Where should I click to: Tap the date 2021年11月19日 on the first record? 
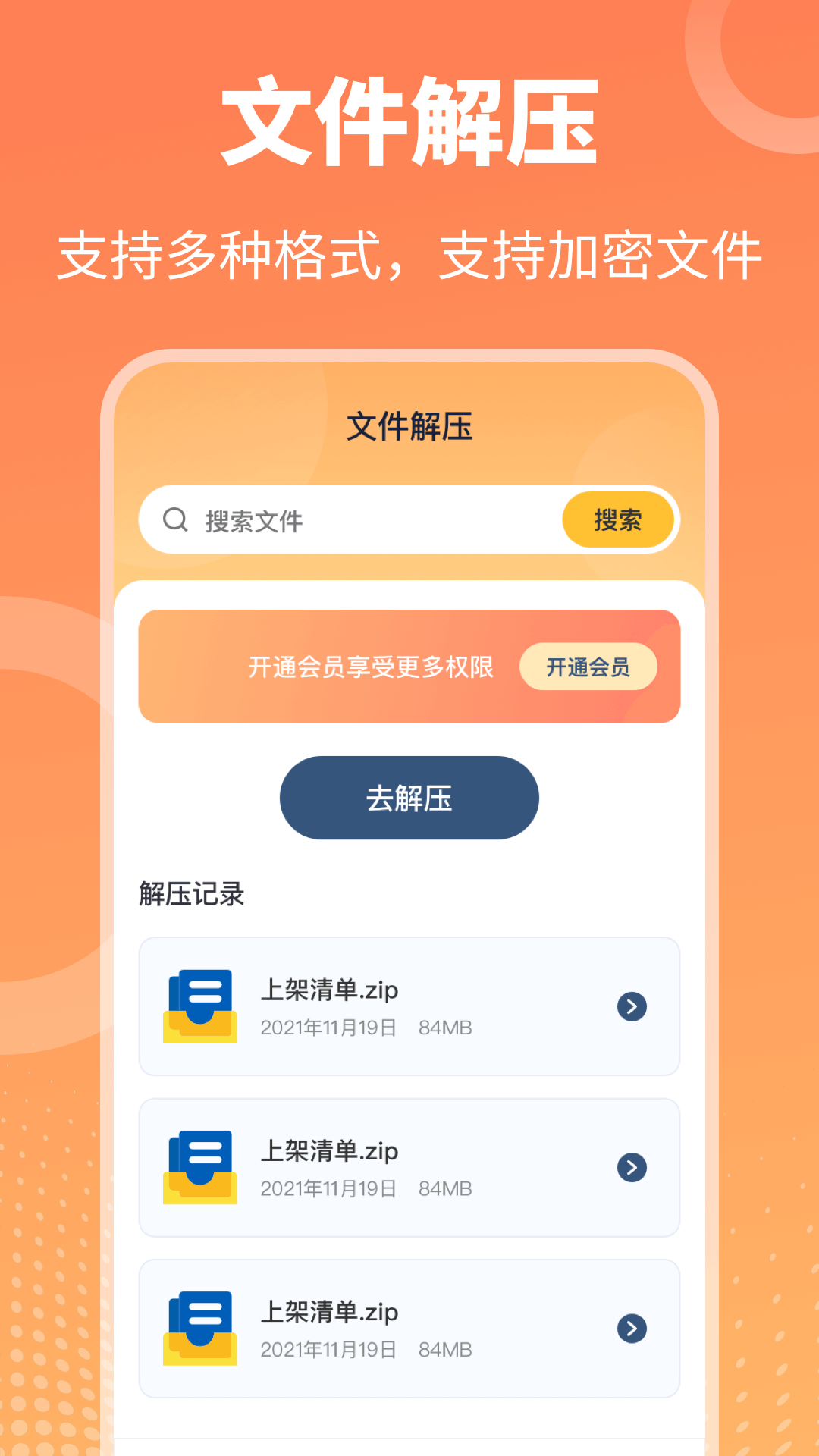tap(328, 1028)
